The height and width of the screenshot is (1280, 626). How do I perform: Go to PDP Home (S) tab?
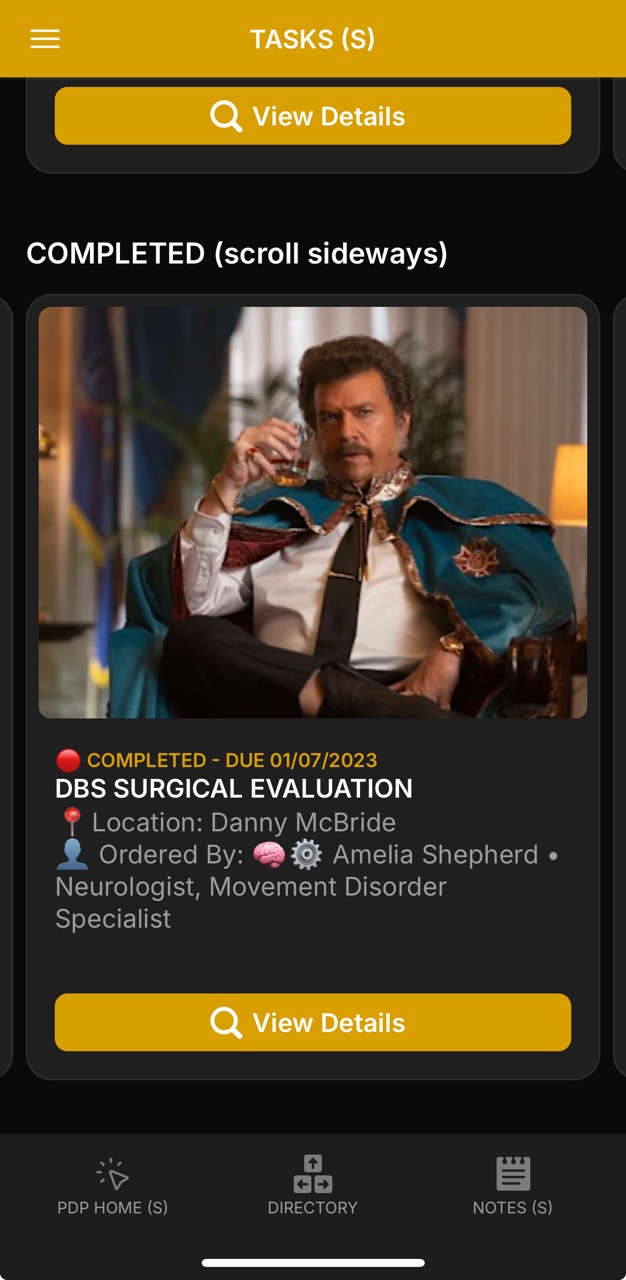(x=112, y=1186)
